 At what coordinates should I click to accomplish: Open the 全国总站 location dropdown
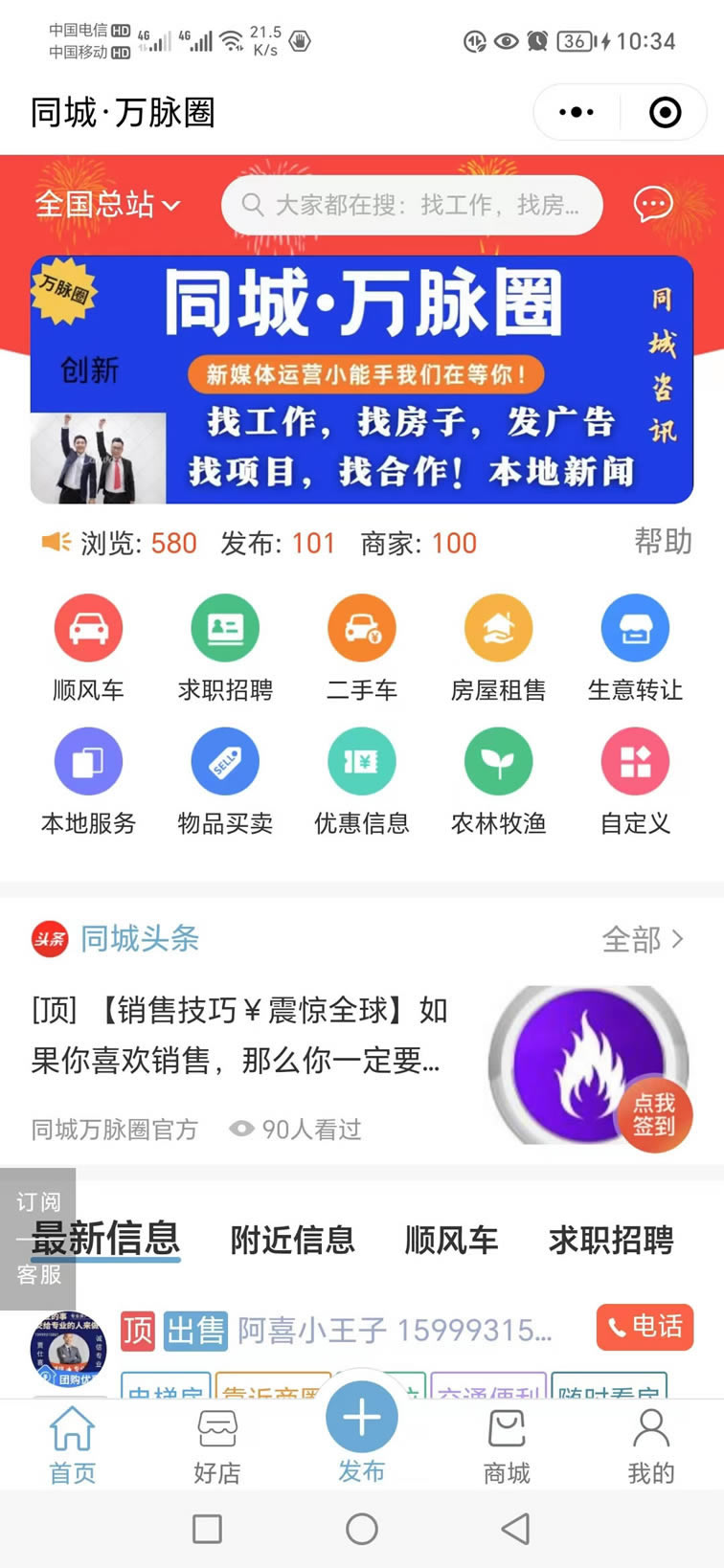pyautogui.click(x=107, y=204)
